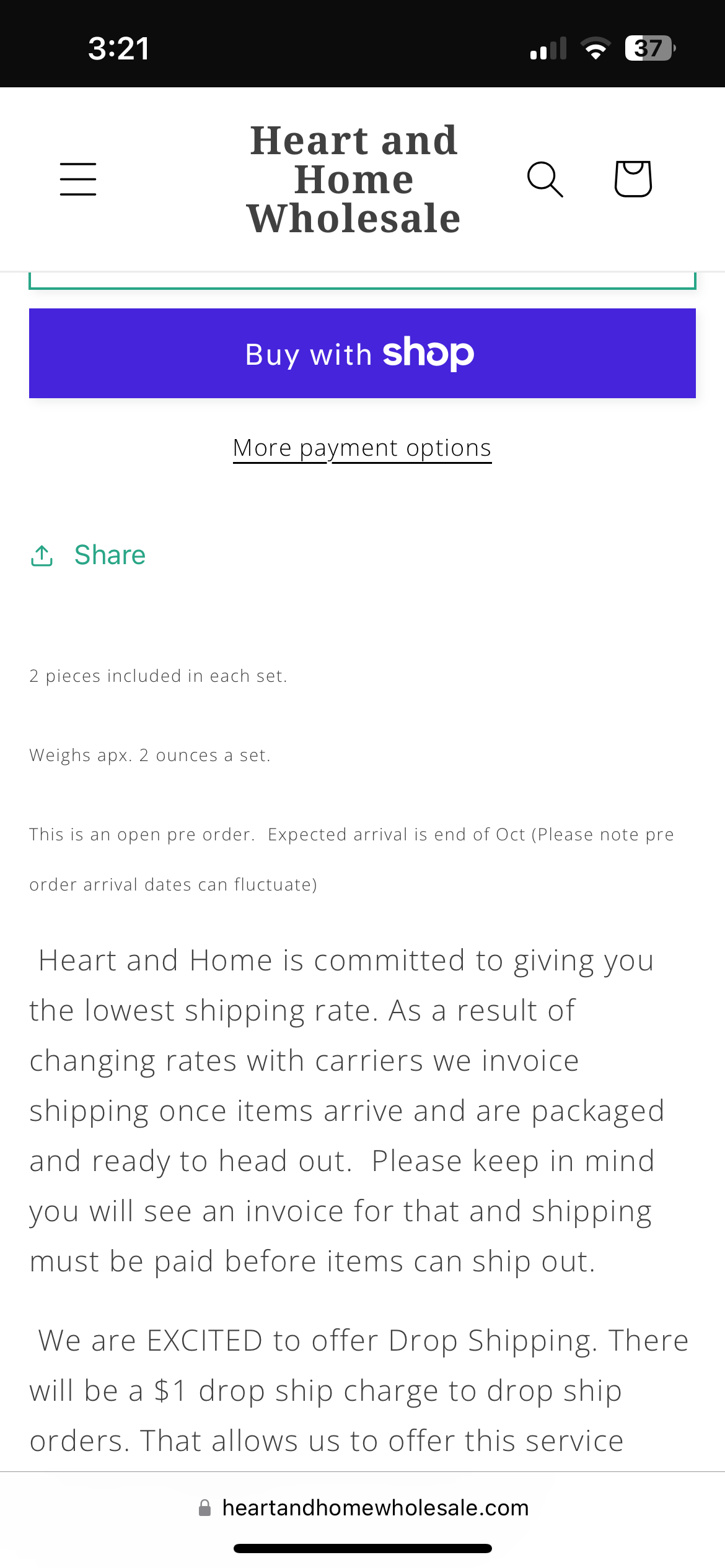Image resolution: width=725 pixels, height=1568 pixels.
Task: View the shopping cart
Action: pyautogui.click(x=633, y=179)
